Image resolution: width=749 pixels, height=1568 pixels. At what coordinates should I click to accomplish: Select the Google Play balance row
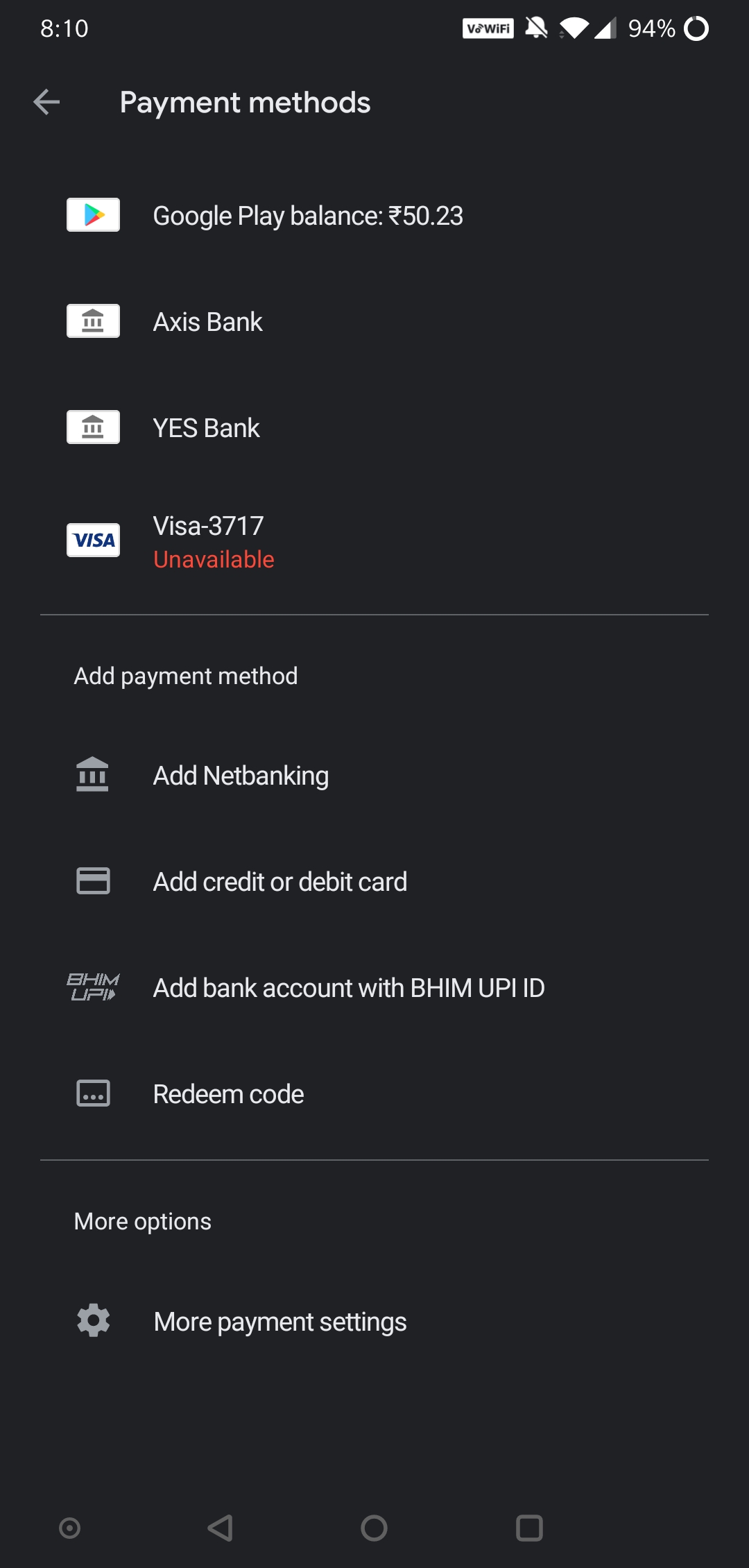(x=307, y=216)
